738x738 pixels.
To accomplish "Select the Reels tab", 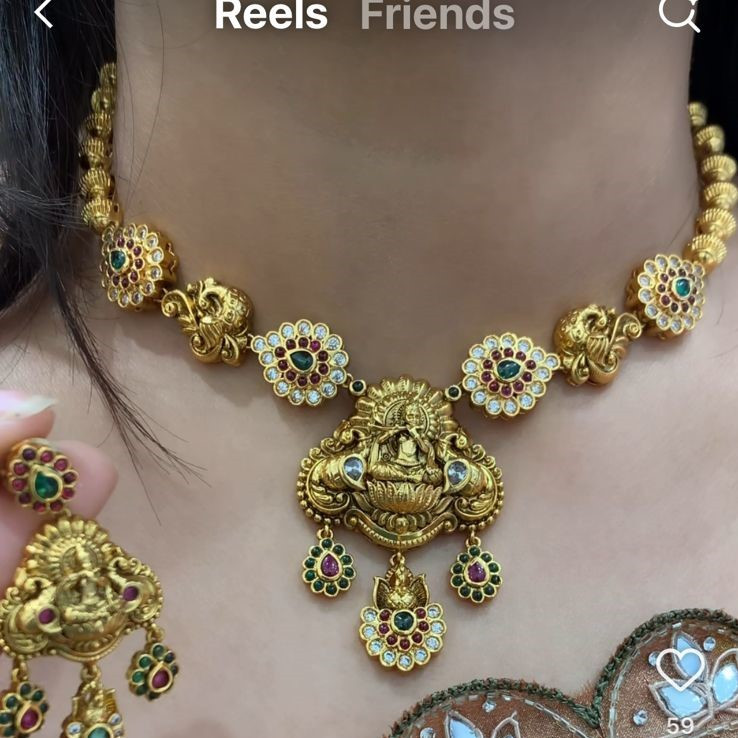I will point(271,14).
